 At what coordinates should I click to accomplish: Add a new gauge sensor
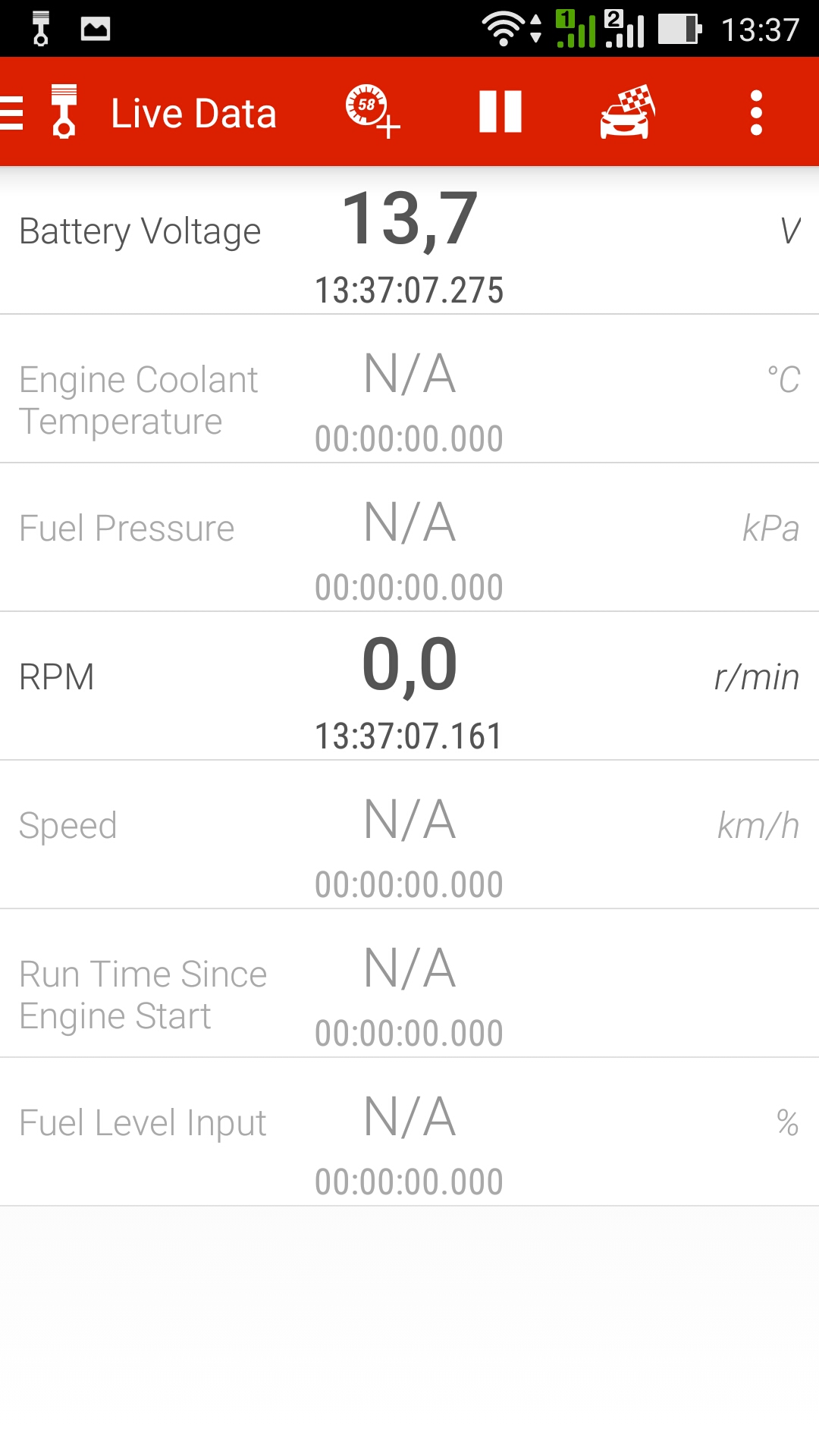click(x=372, y=112)
